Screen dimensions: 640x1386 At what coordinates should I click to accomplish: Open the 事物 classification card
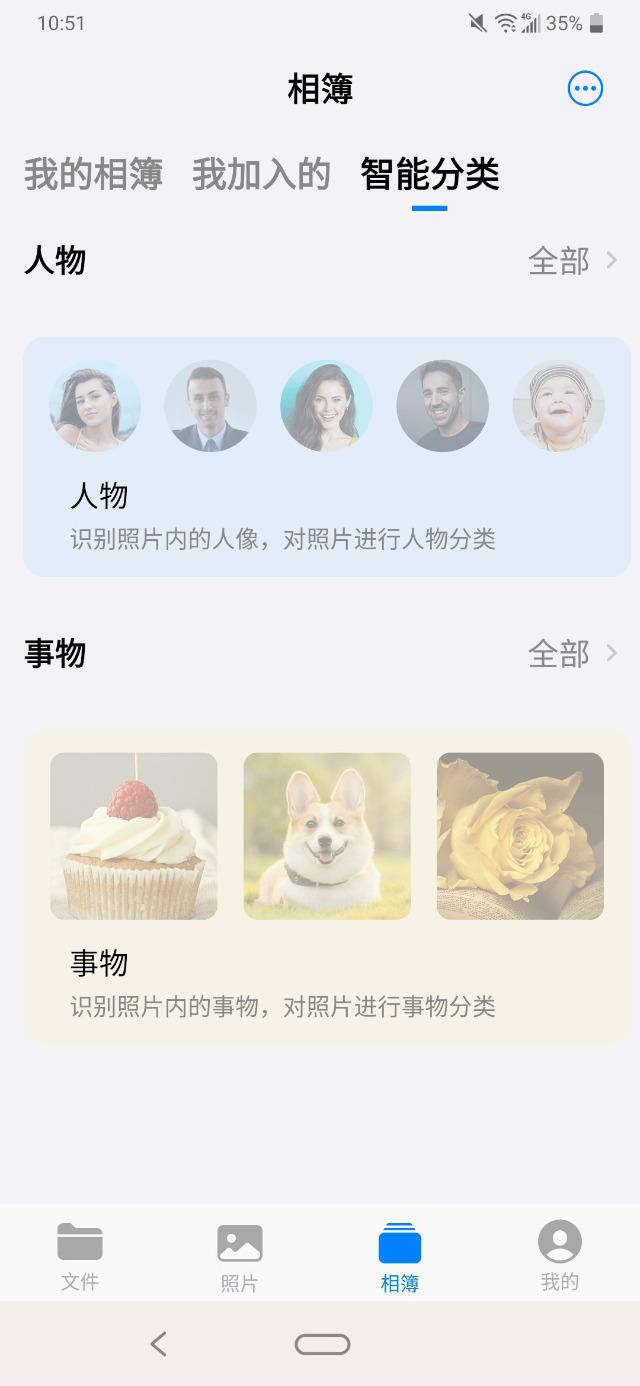coord(326,887)
